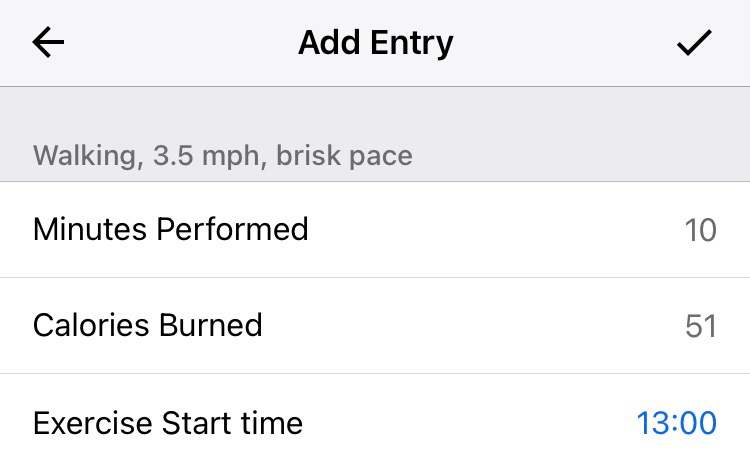Go back from Add Entry
The height and width of the screenshot is (463, 750).
(x=48, y=43)
